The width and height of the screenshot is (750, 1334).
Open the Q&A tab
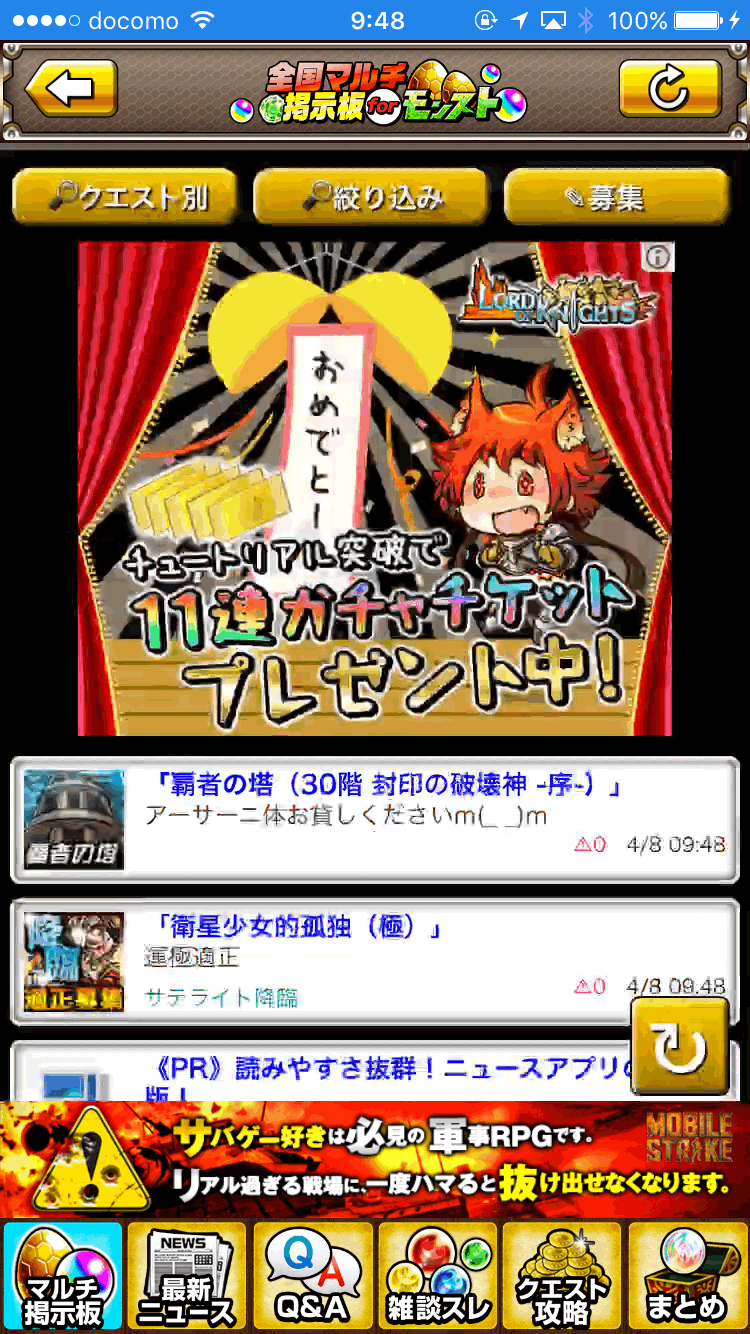click(x=312, y=1276)
